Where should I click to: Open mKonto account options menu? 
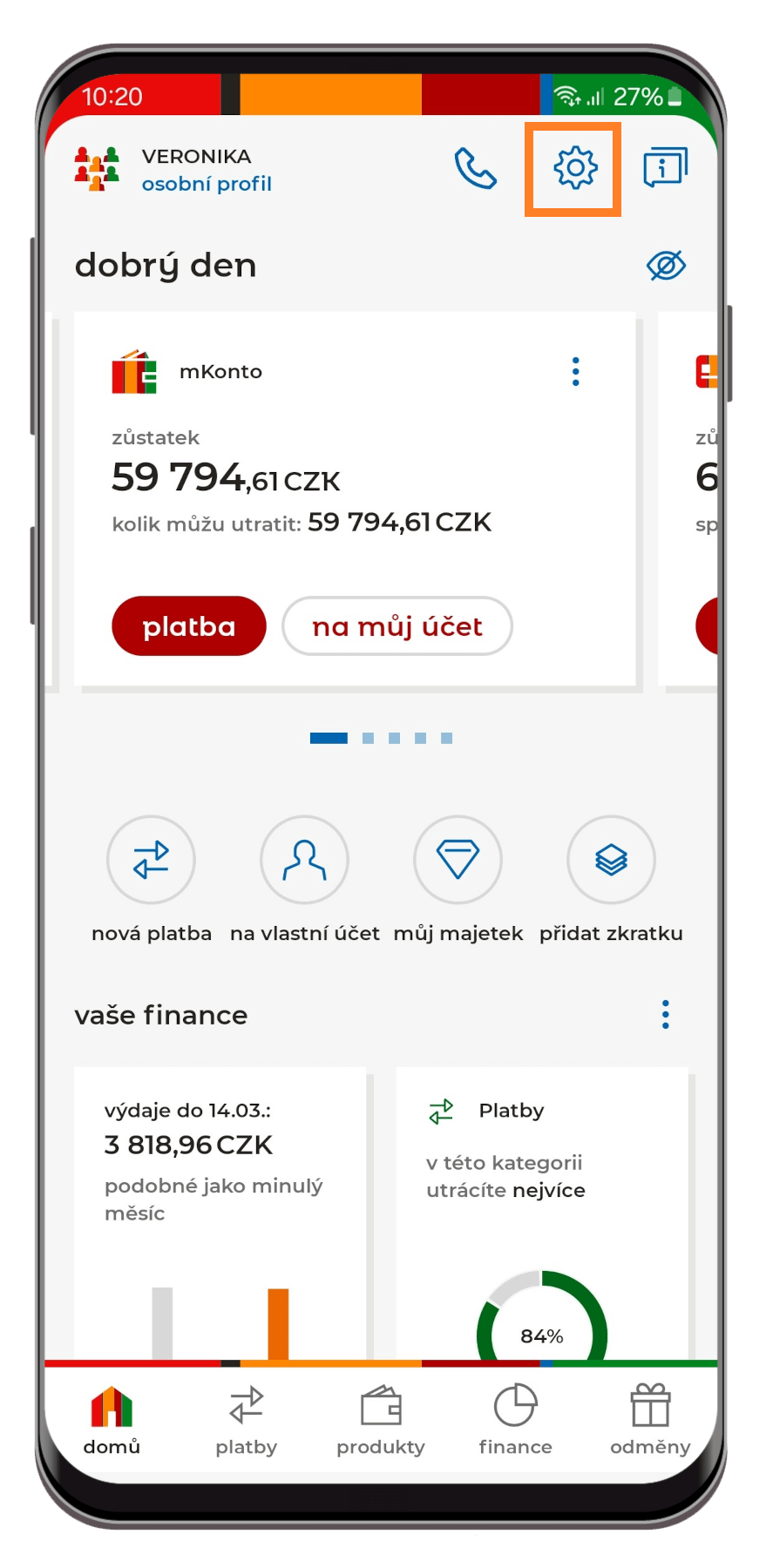(x=575, y=372)
